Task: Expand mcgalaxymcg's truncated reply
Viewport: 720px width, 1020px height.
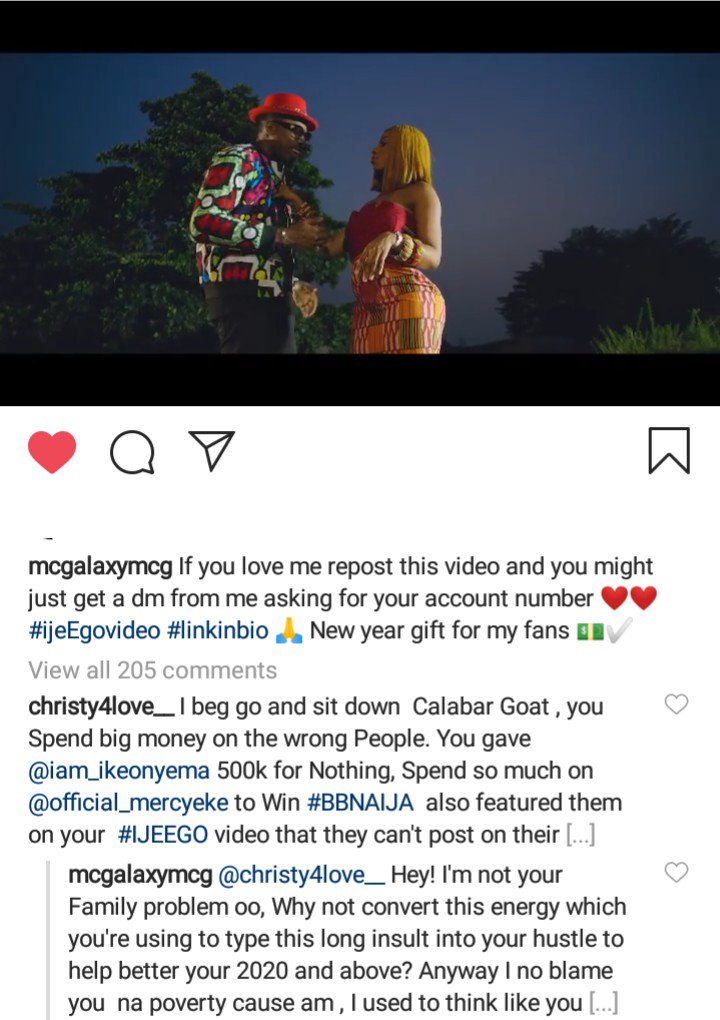Action: pos(603,1003)
